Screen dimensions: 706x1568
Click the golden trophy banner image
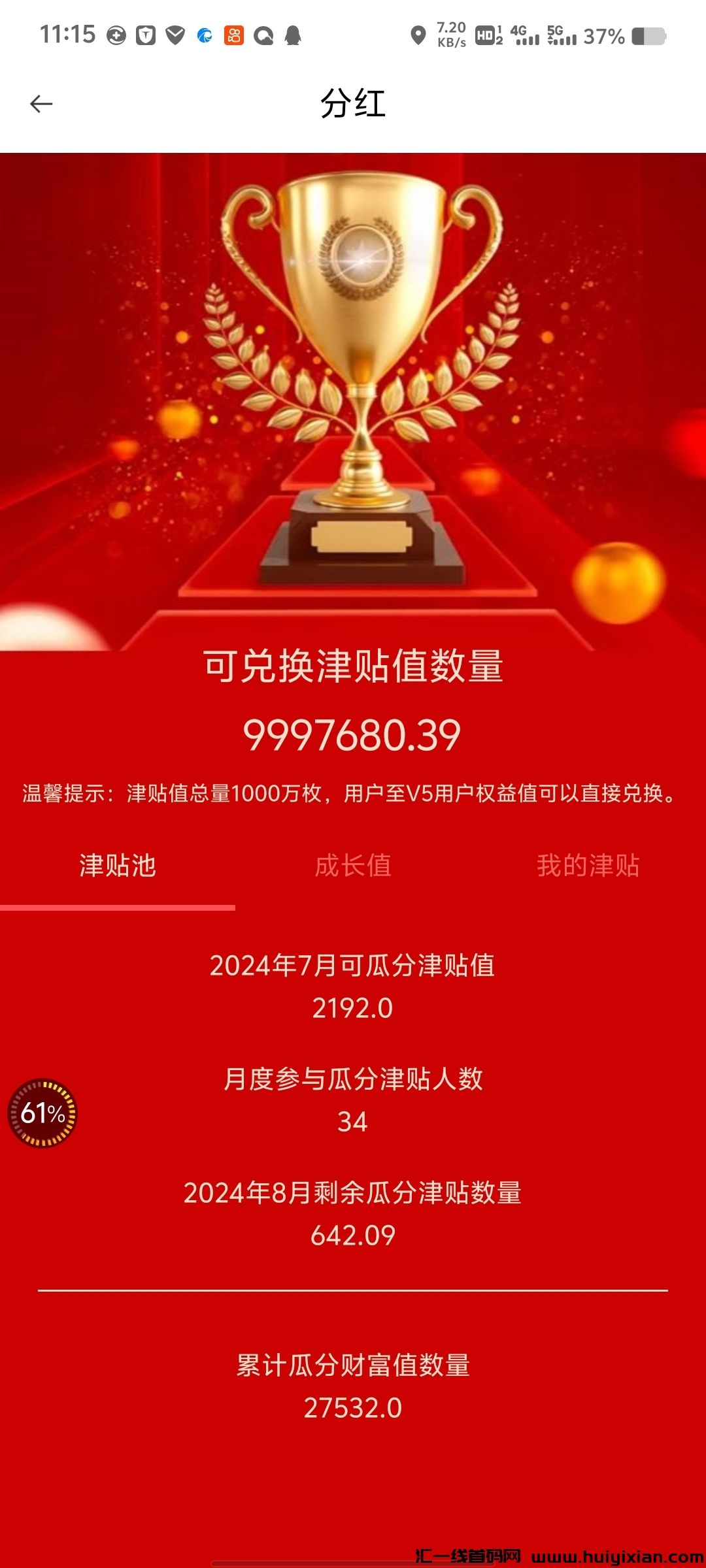(353, 392)
